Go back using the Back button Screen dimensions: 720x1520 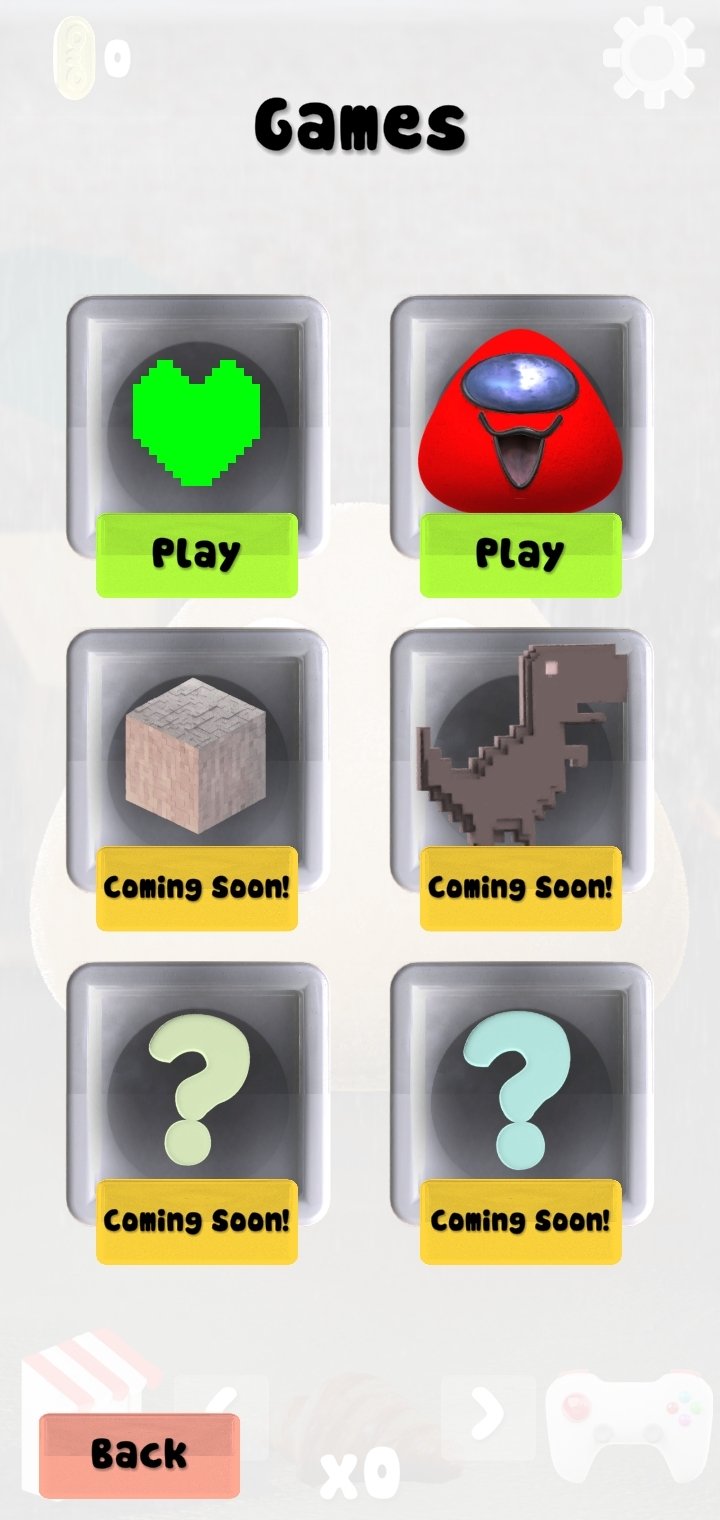pyautogui.click(x=140, y=1455)
